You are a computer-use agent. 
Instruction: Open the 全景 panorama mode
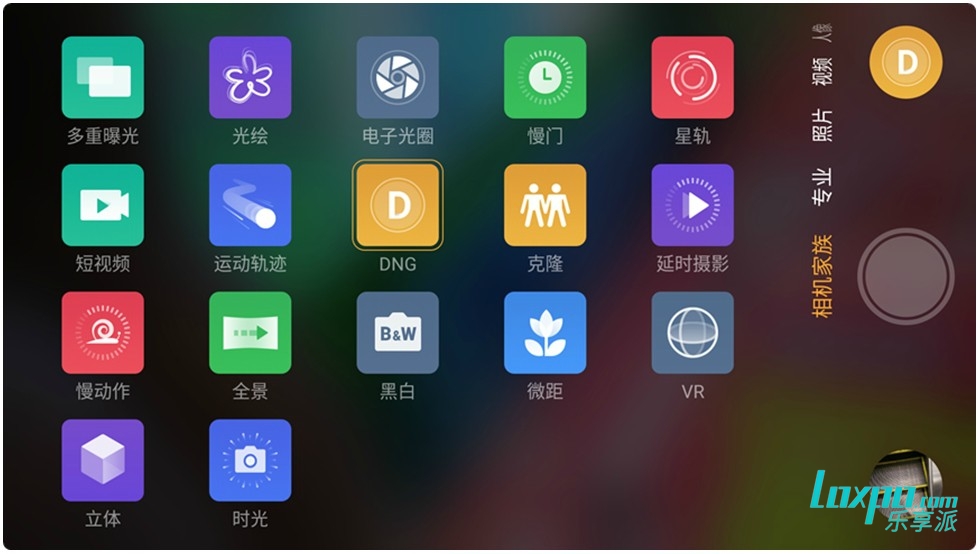click(250, 333)
